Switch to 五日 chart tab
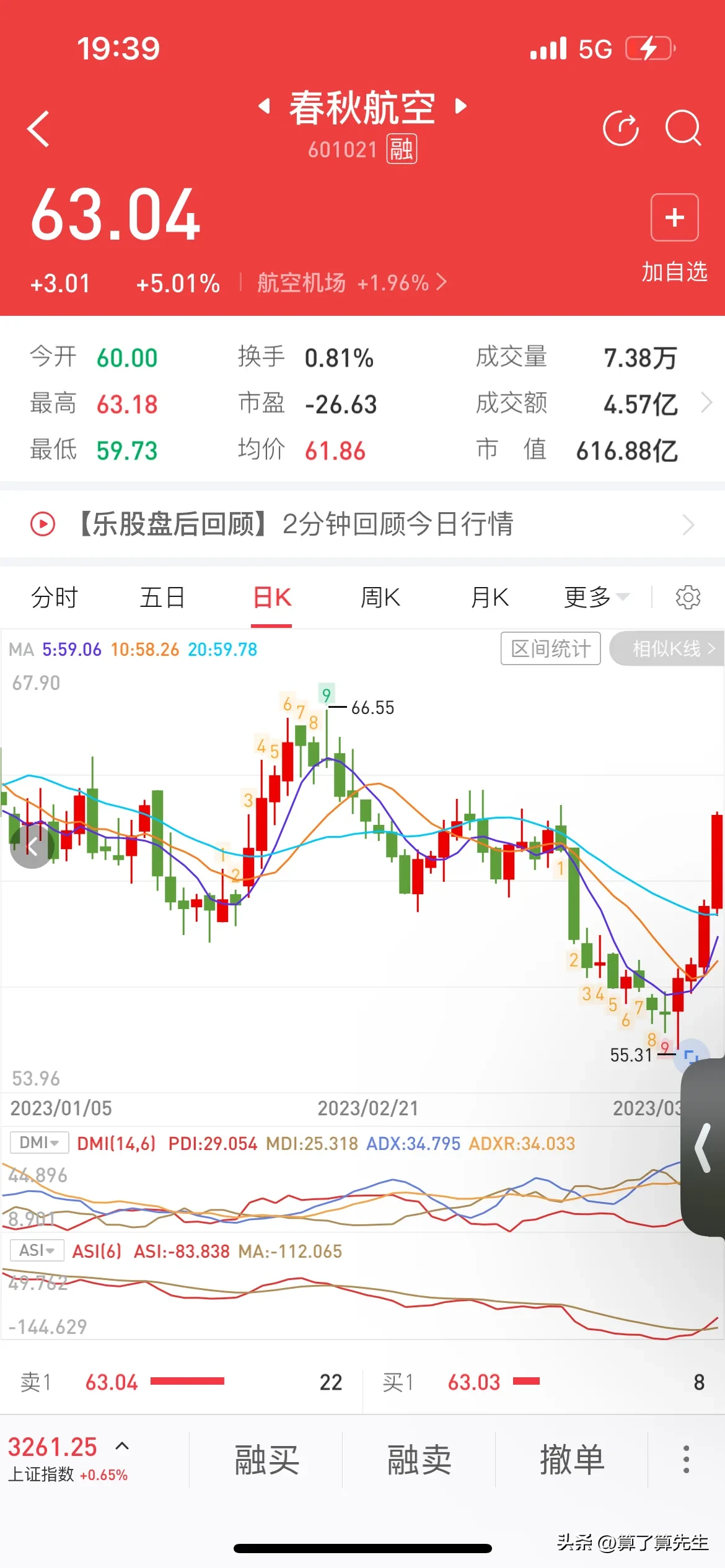 (x=162, y=598)
